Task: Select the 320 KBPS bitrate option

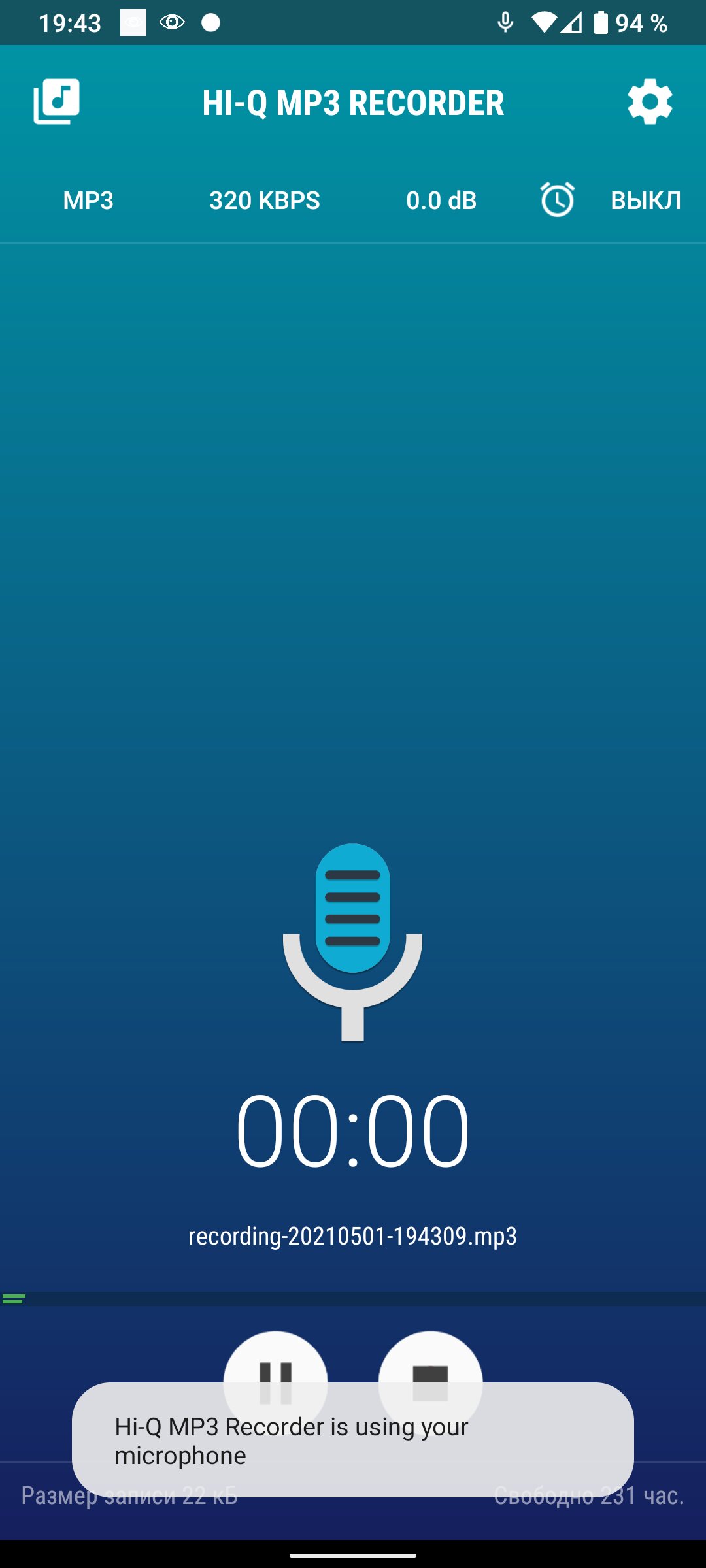Action: pyautogui.click(x=265, y=201)
